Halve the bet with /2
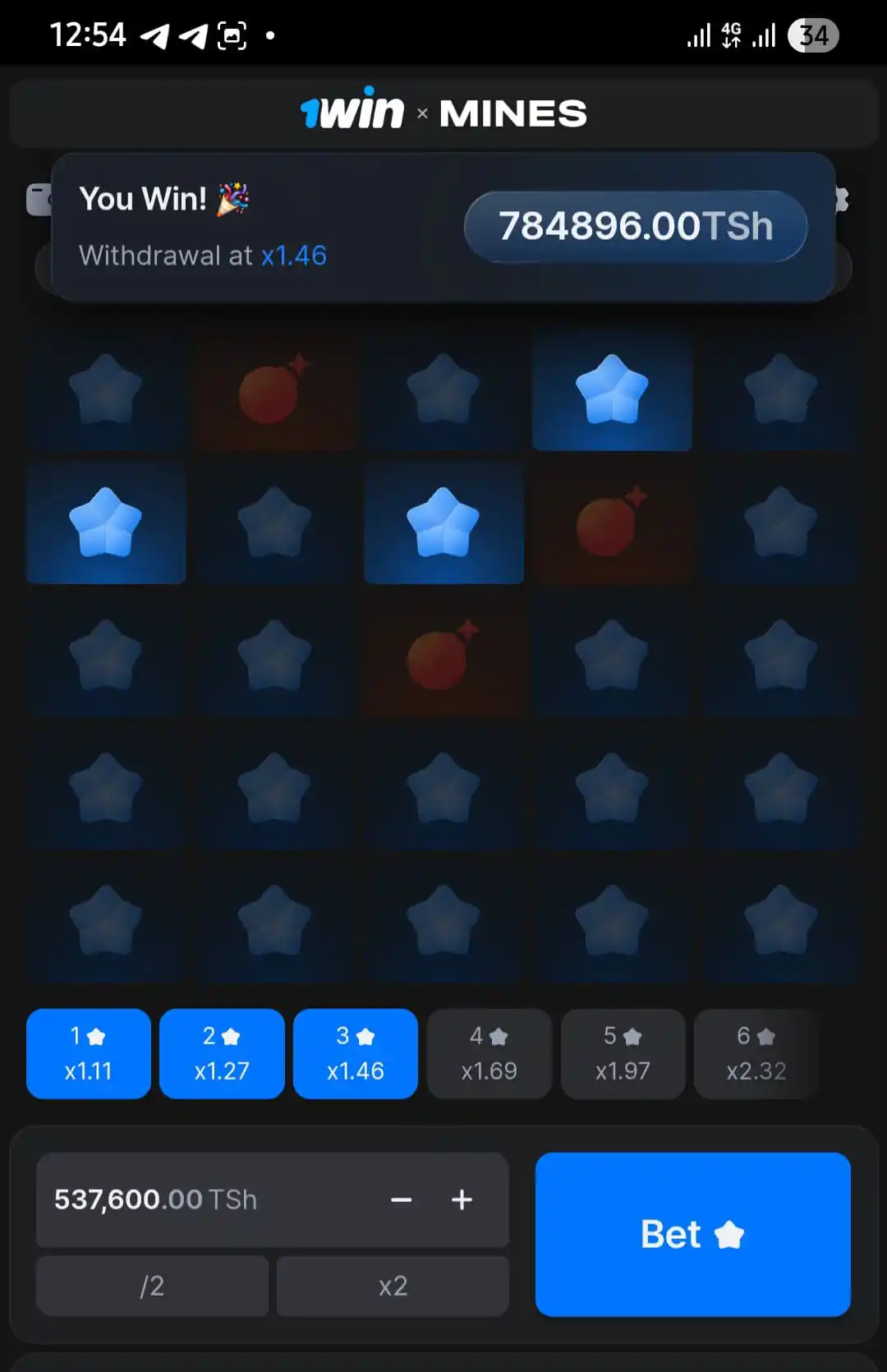 coord(152,1286)
